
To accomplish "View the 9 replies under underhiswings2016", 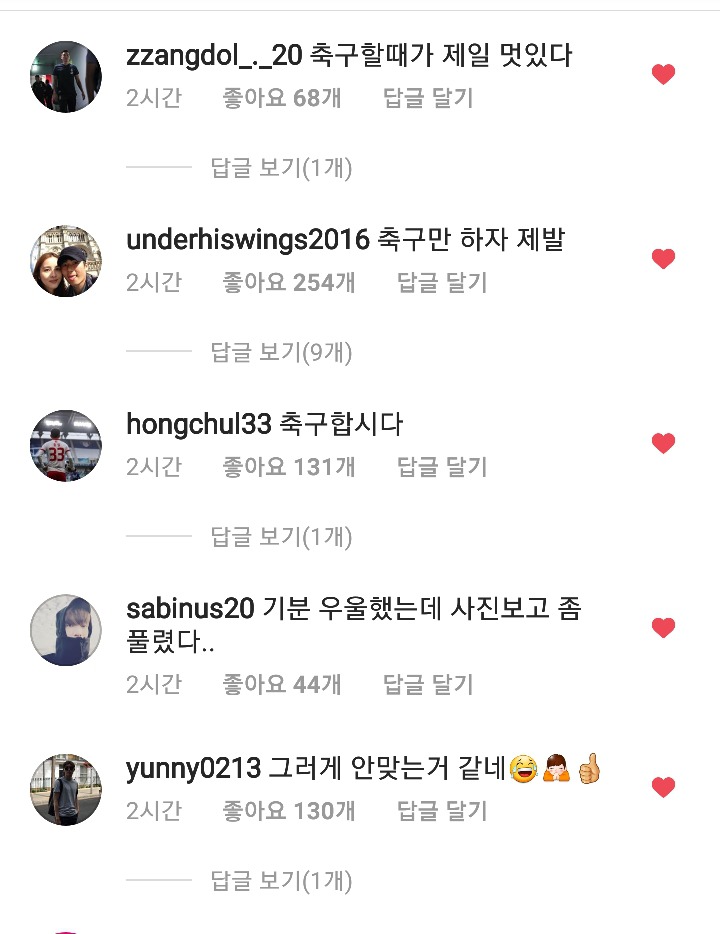I will (281, 352).
